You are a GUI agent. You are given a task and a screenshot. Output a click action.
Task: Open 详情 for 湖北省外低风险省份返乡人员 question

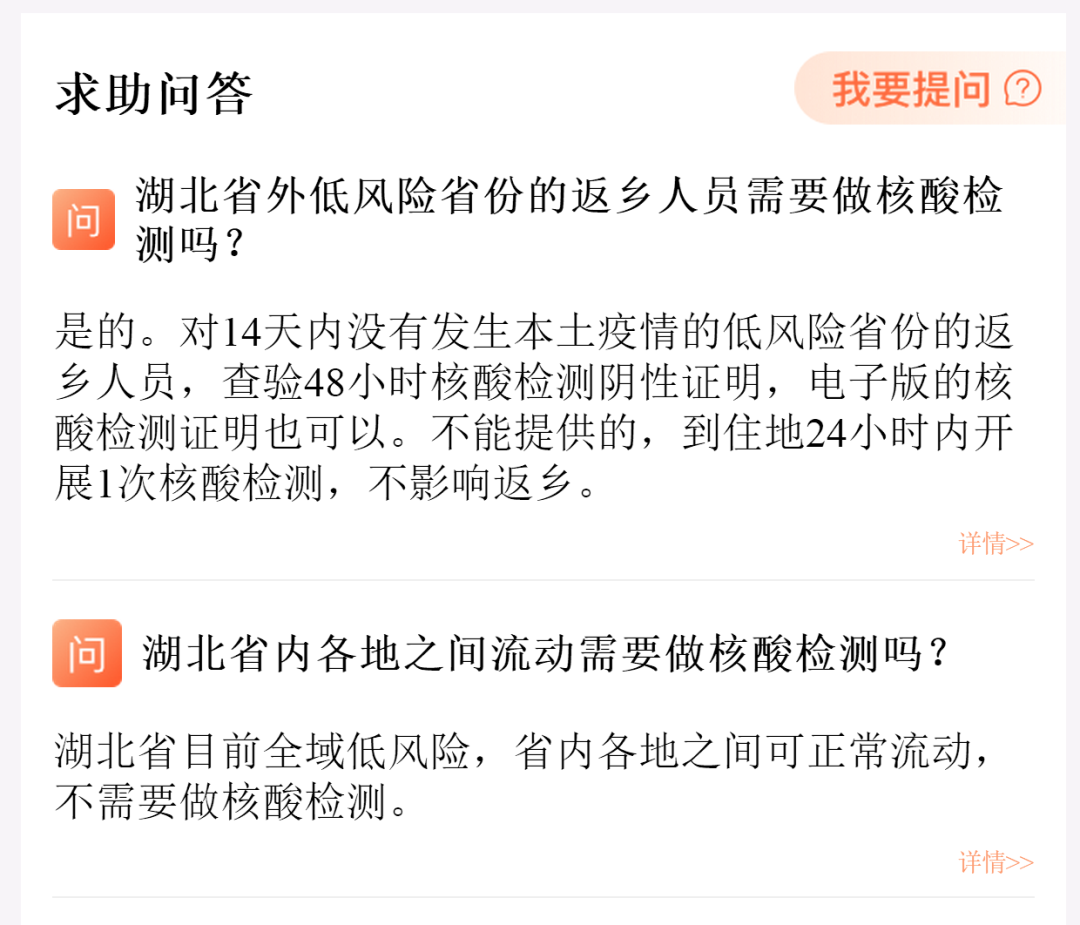pos(995,544)
